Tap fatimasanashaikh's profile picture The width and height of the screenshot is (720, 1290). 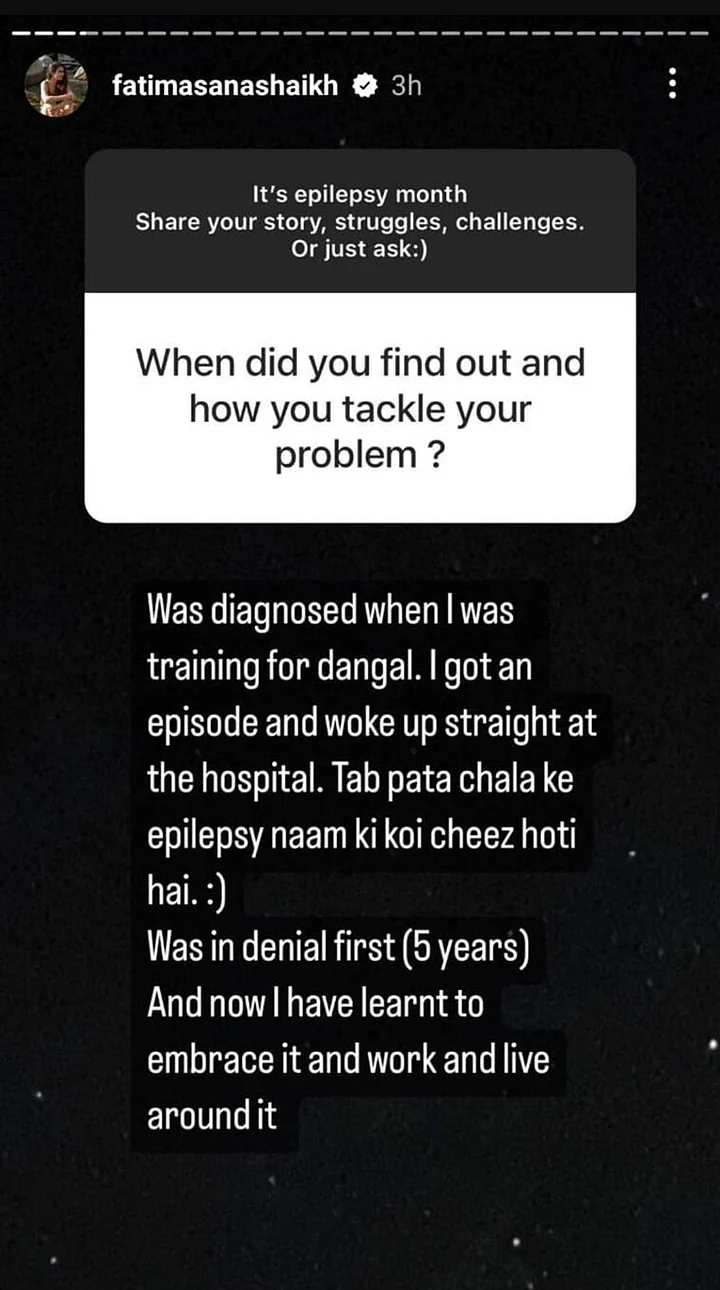(x=57, y=87)
